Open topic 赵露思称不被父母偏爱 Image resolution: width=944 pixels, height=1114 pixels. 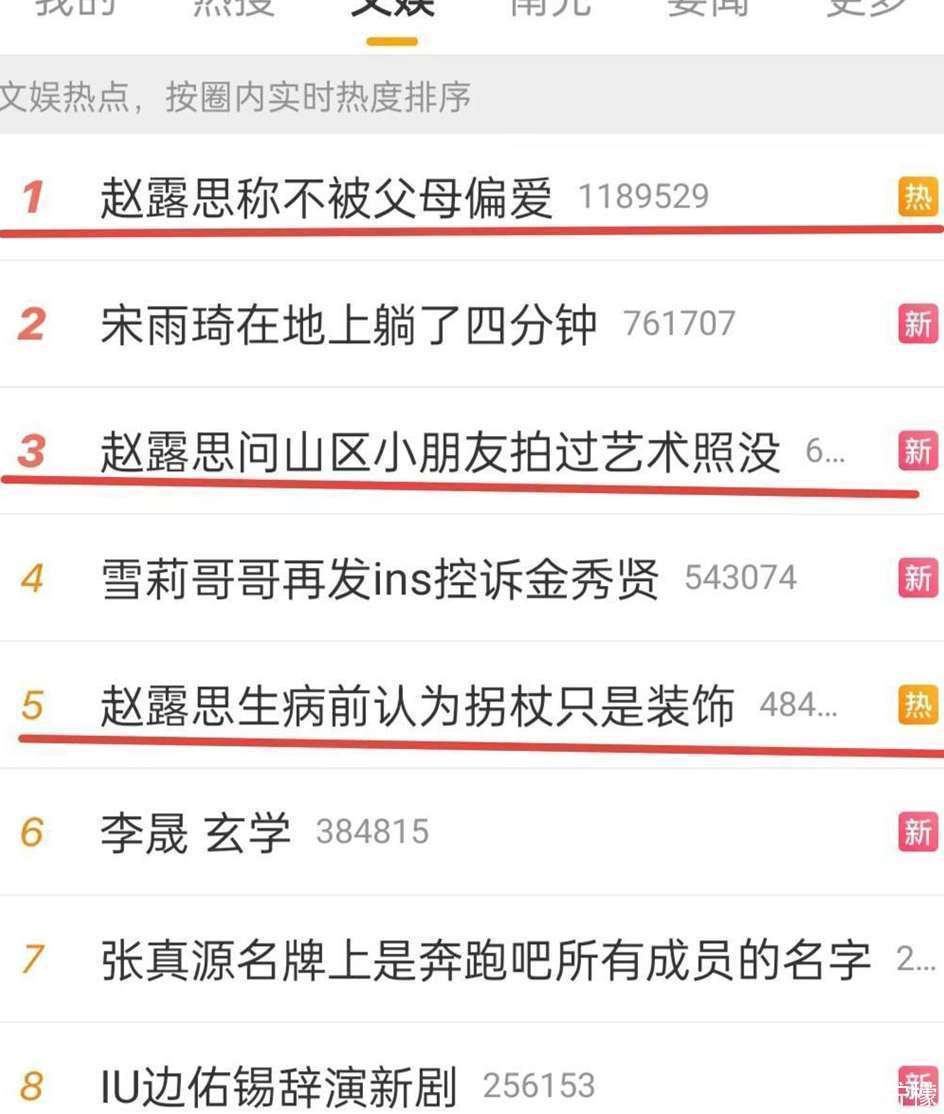(x=326, y=198)
